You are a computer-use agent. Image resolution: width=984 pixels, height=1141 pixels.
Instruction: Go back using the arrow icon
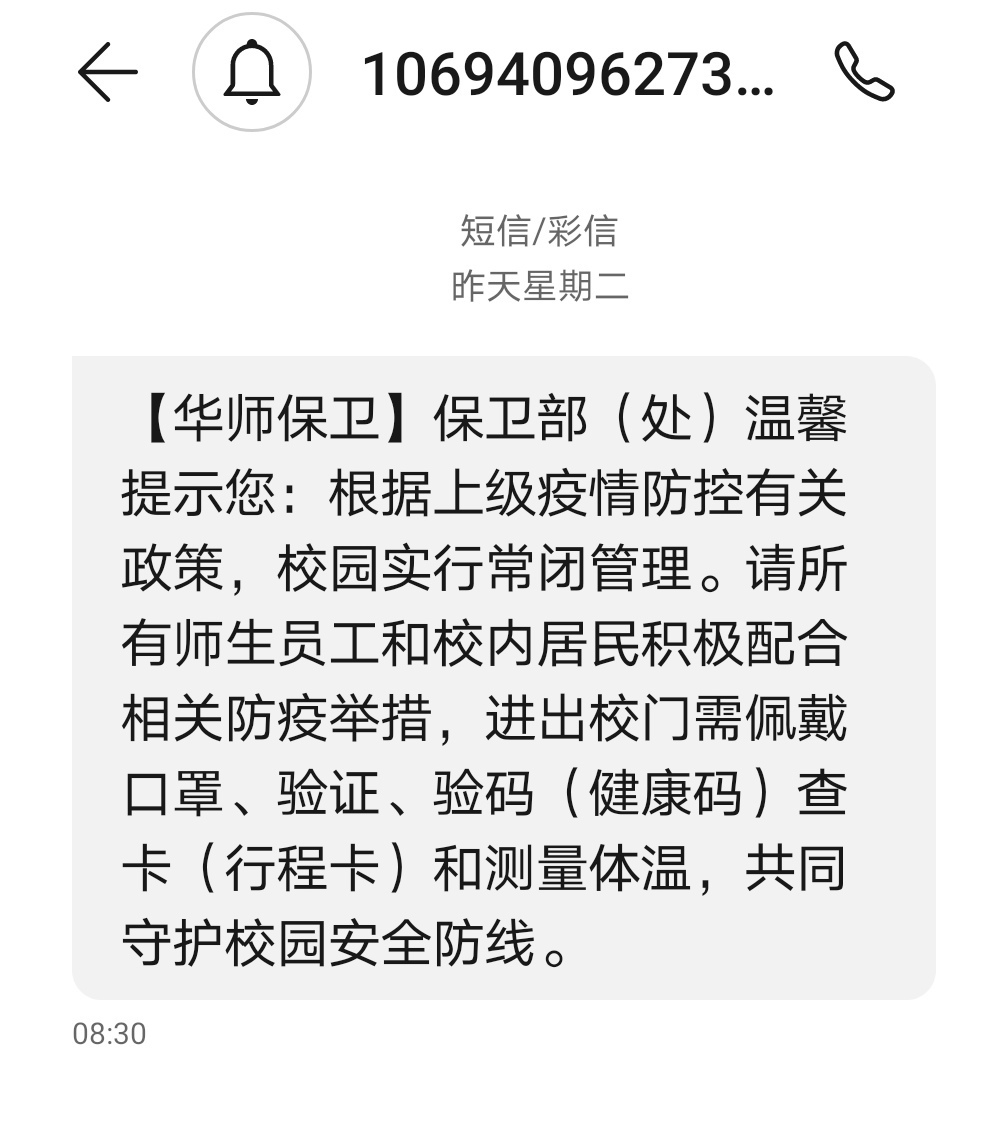click(x=107, y=72)
